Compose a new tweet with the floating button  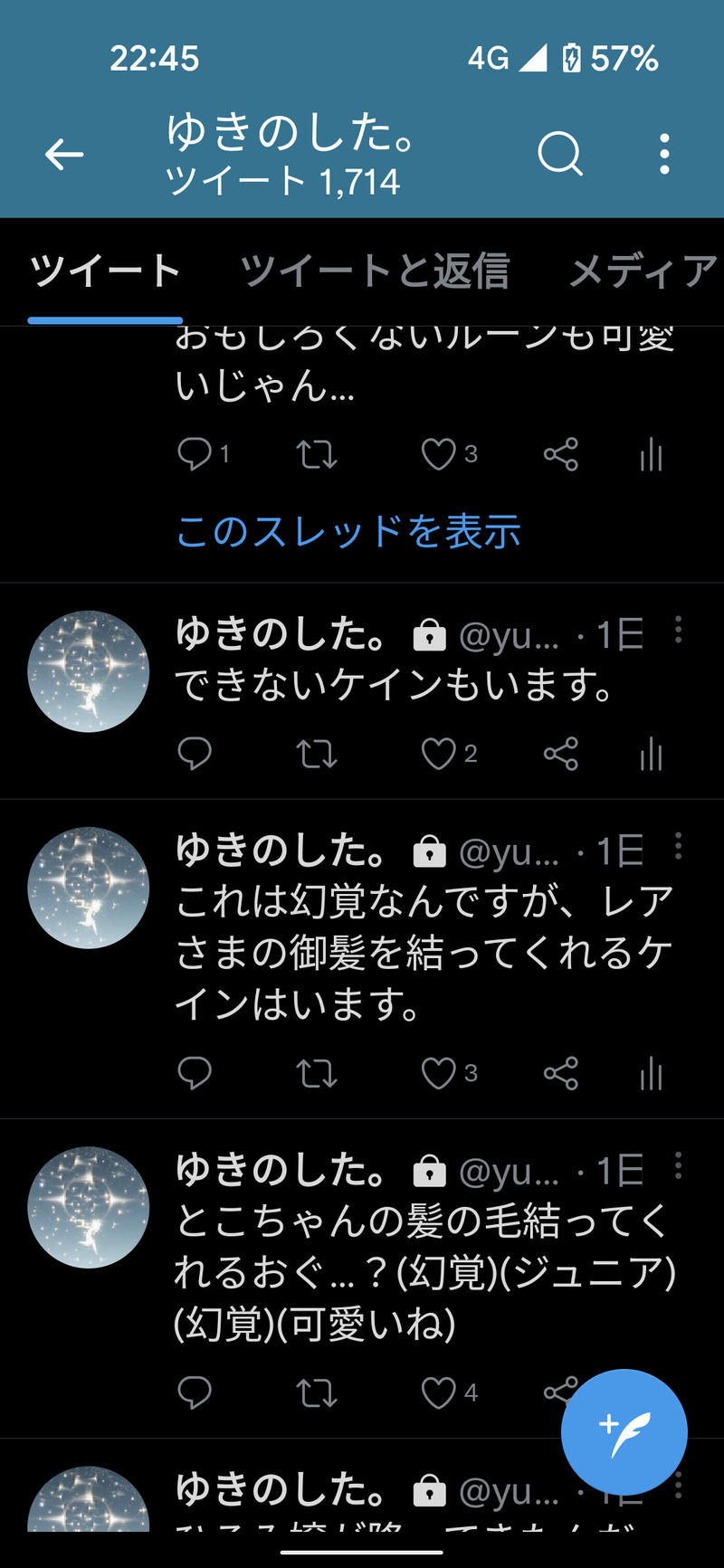624,1432
